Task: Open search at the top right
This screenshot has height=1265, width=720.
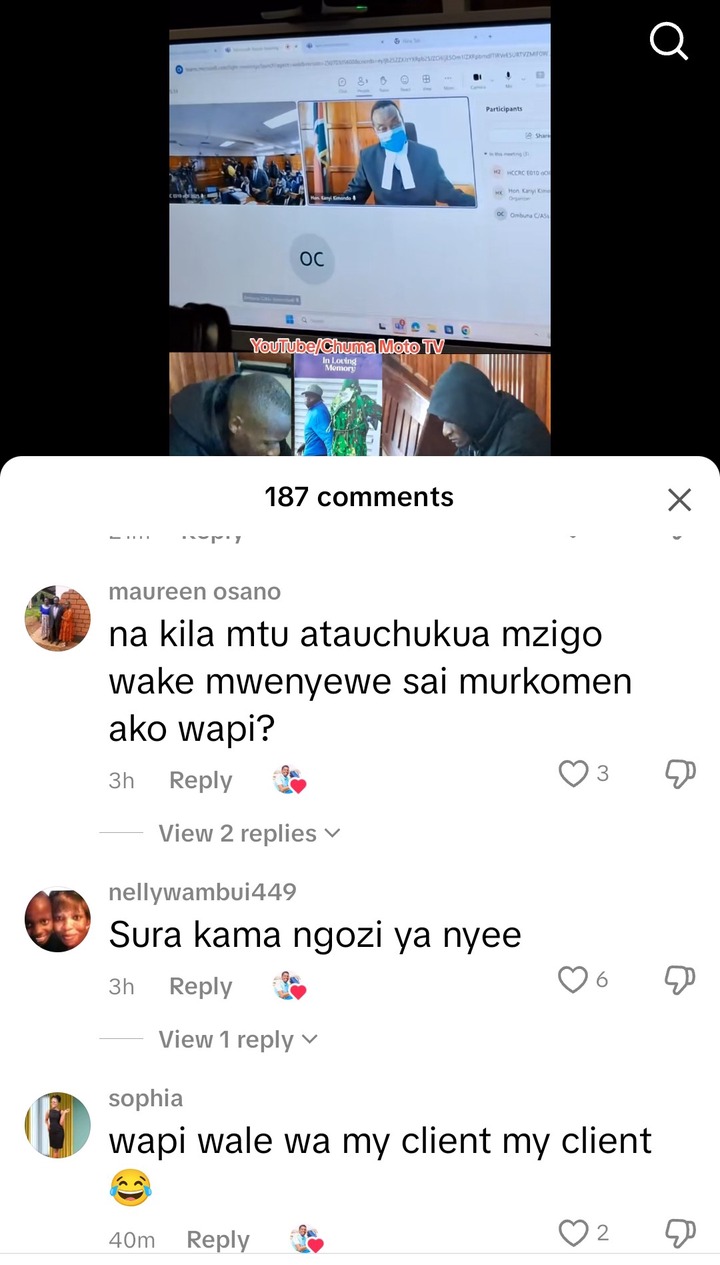Action: pos(668,43)
